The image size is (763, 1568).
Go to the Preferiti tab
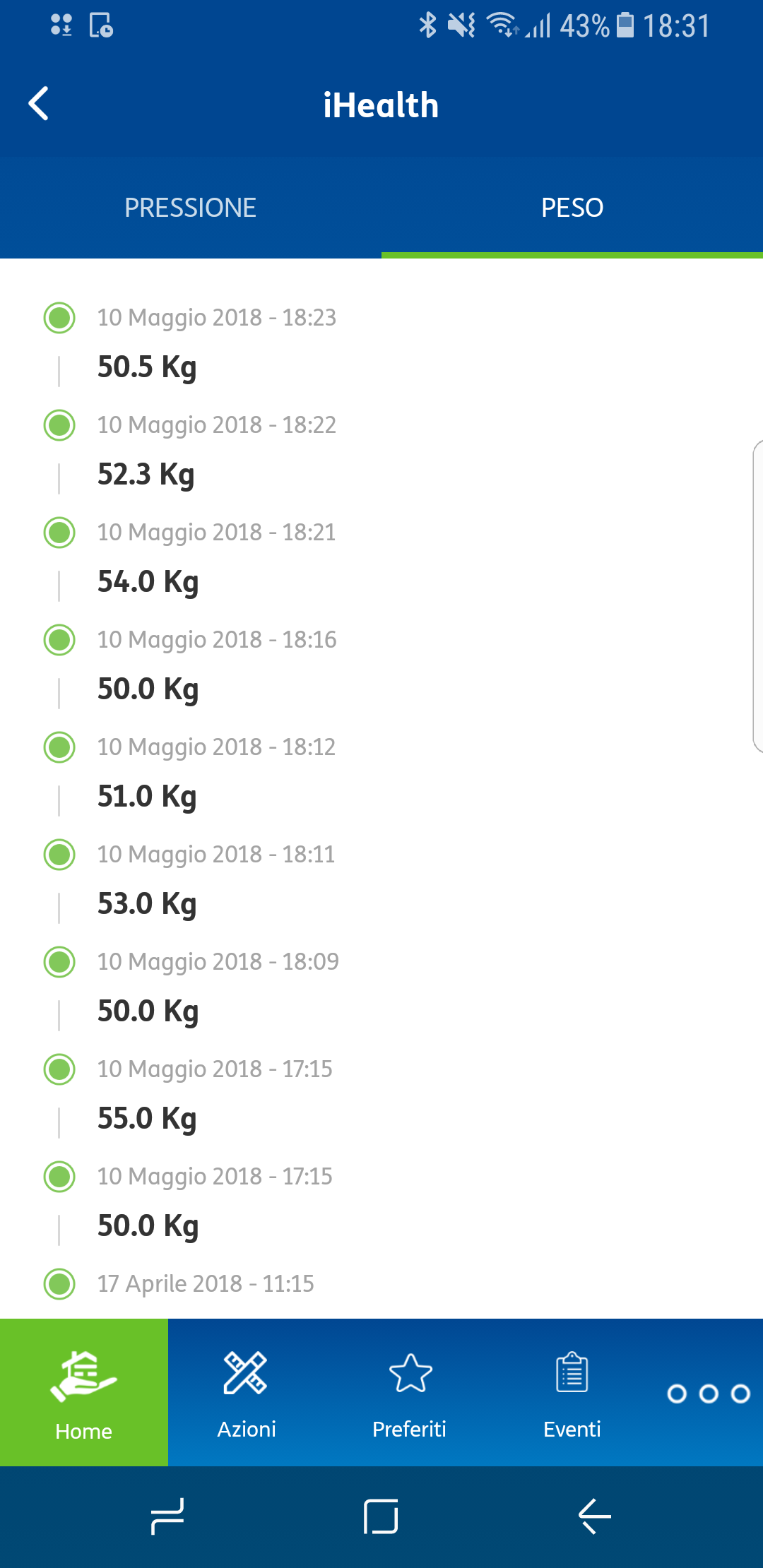coord(410,1392)
